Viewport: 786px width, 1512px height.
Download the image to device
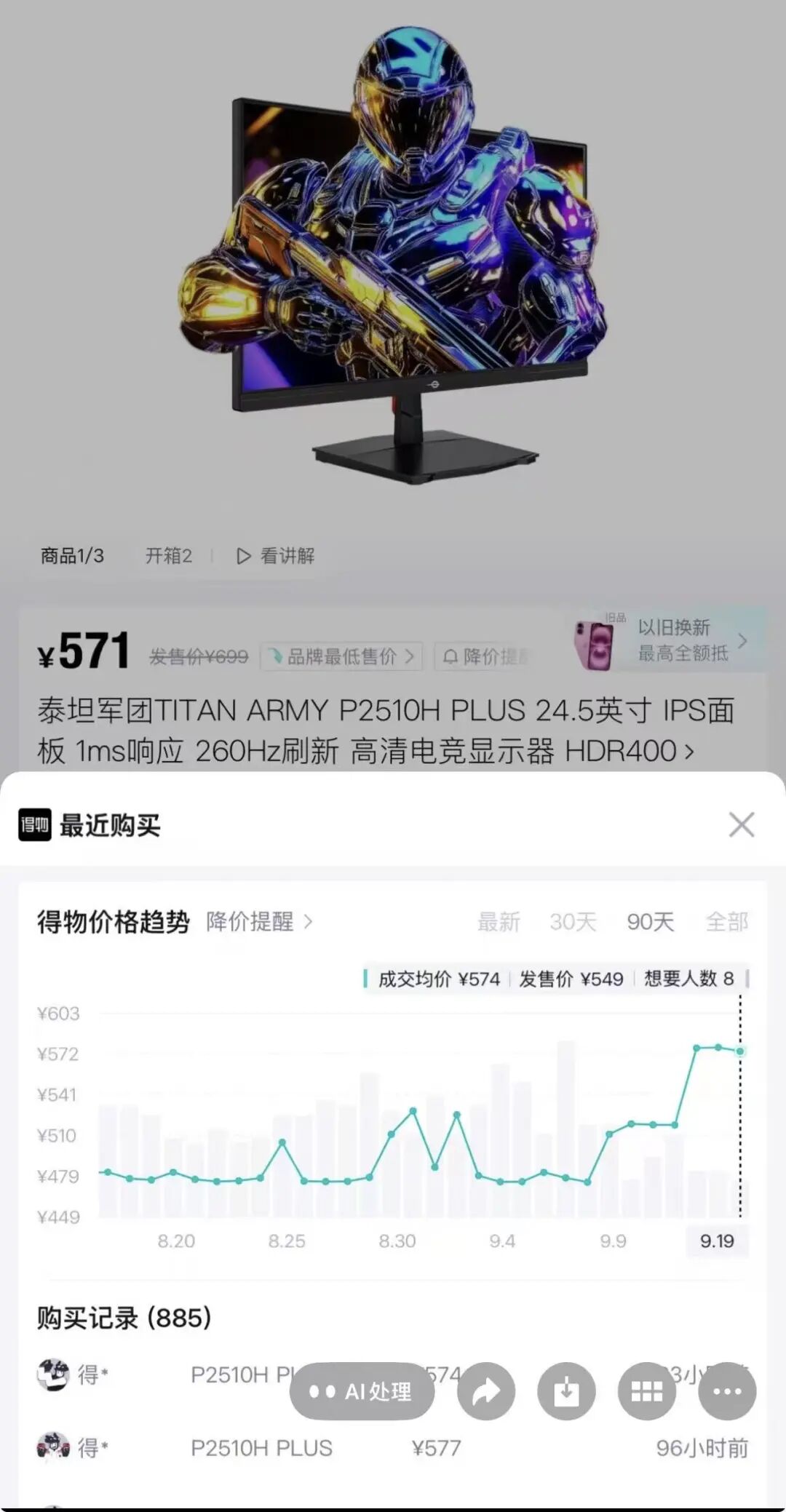coord(566,1391)
